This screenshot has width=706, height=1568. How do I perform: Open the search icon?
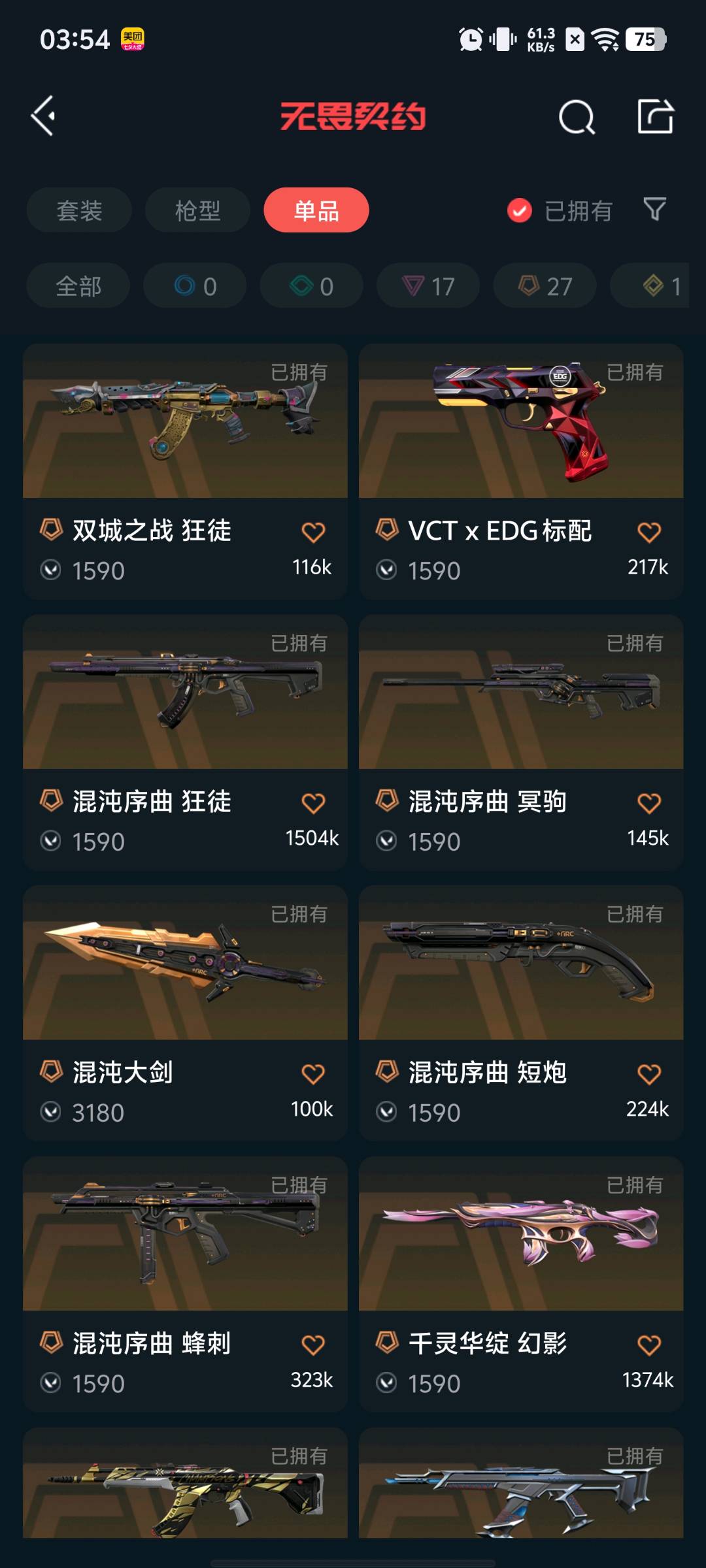point(577,118)
